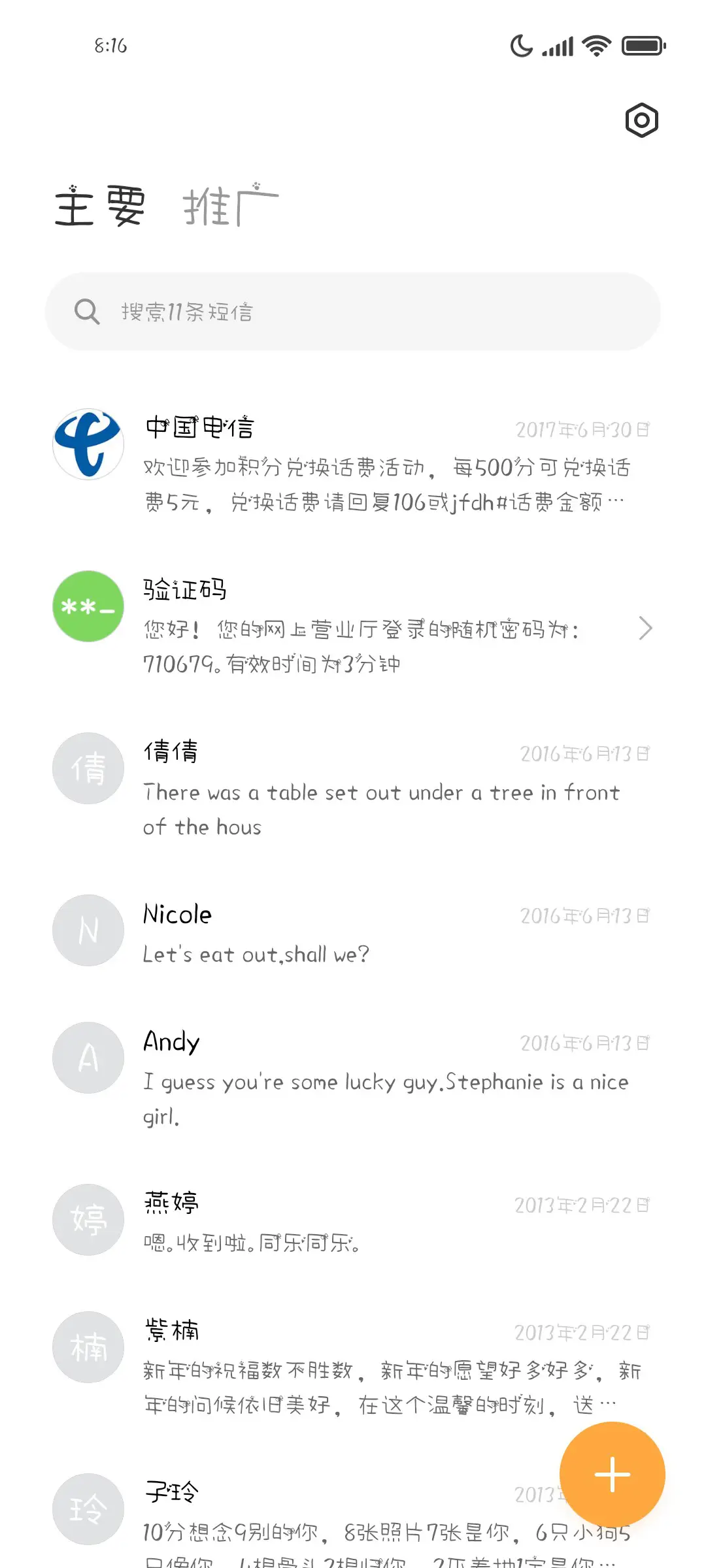The image size is (706, 1568).
Task: Click the magnifier icon in the search bar
Action: click(x=87, y=312)
